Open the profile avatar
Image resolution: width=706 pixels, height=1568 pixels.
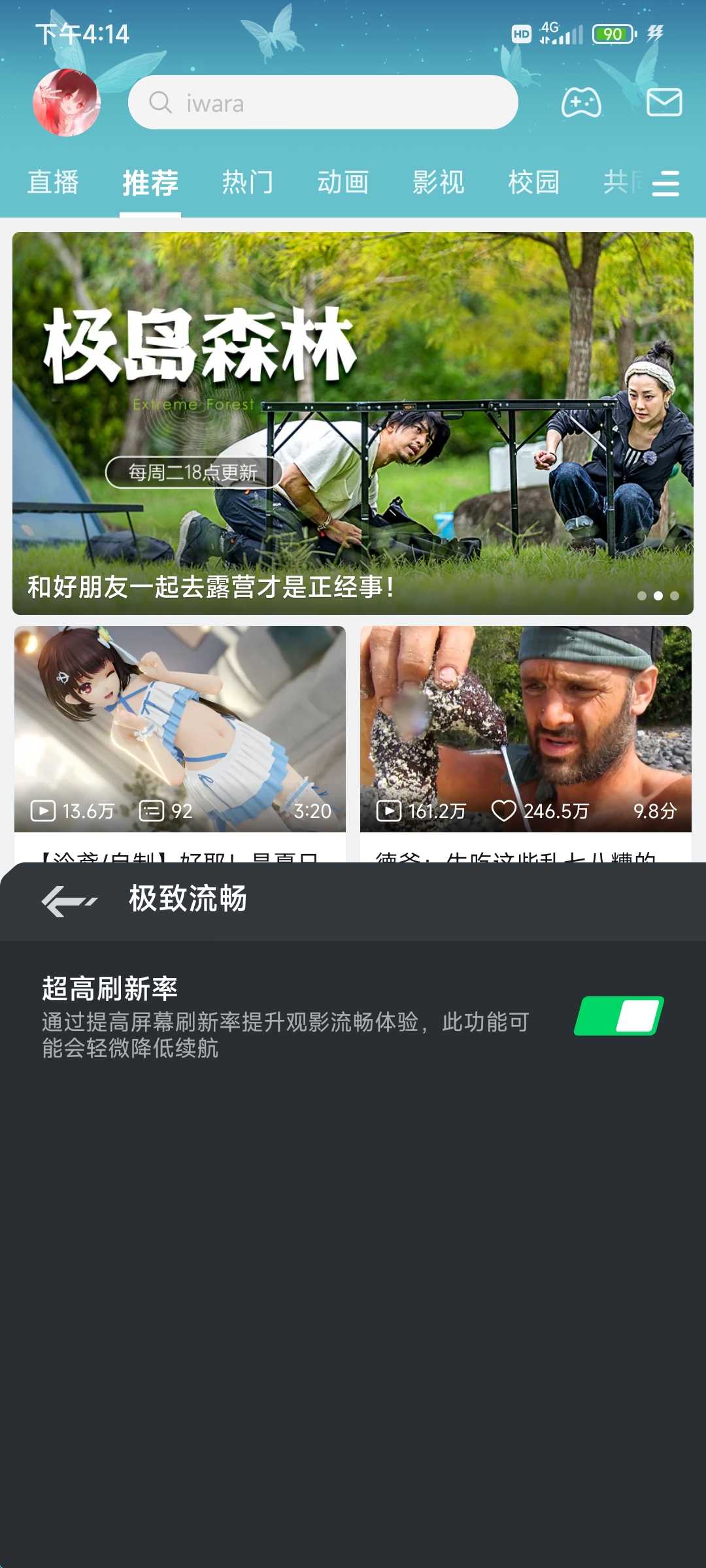(x=67, y=103)
